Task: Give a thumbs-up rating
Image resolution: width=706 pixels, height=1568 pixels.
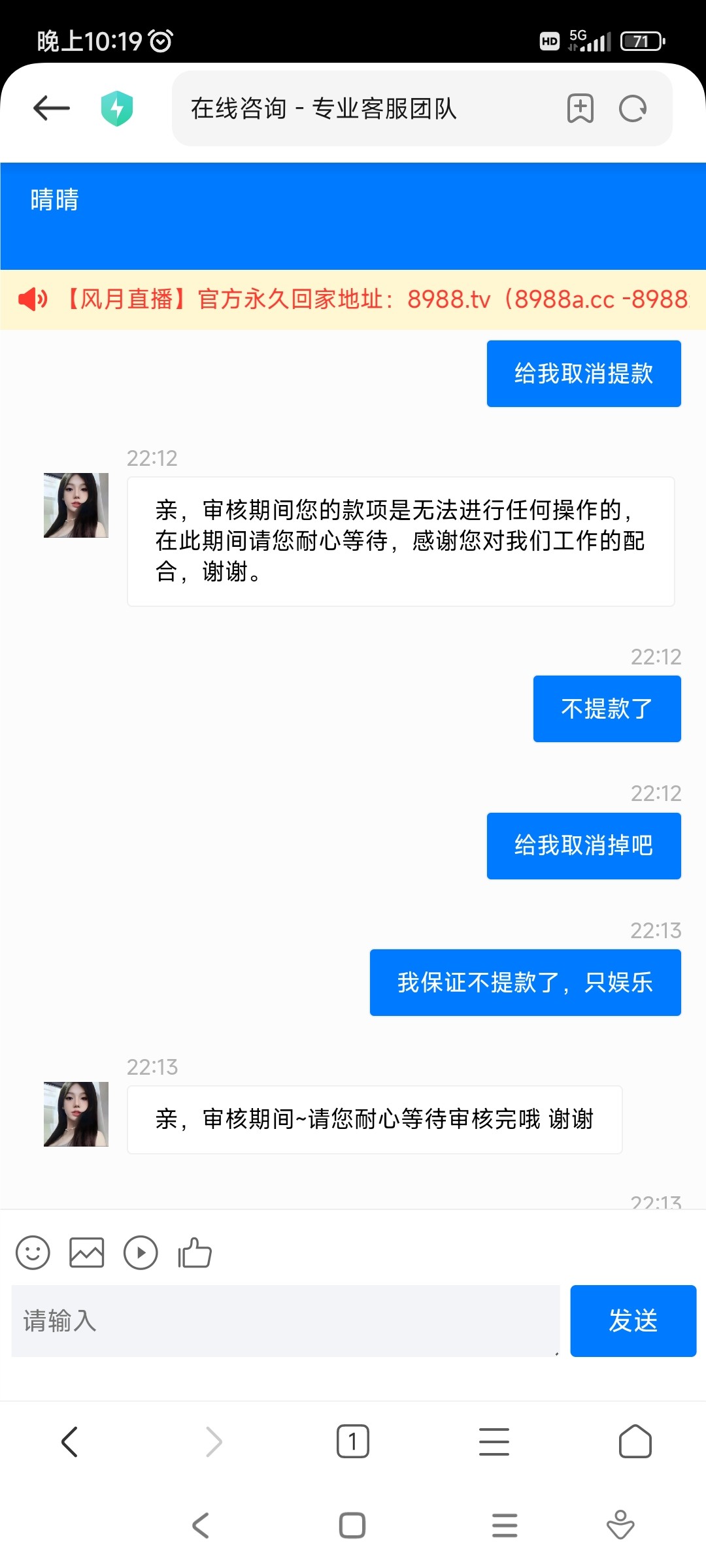Action: pyautogui.click(x=195, y=1252)
